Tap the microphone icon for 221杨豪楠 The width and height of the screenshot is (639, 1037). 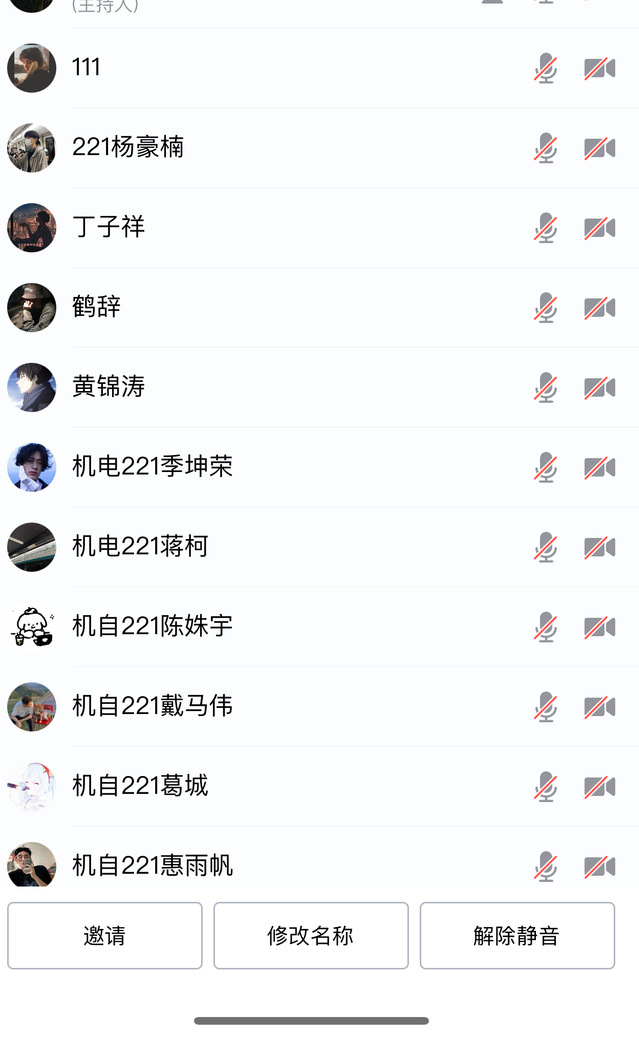point(545,148)
